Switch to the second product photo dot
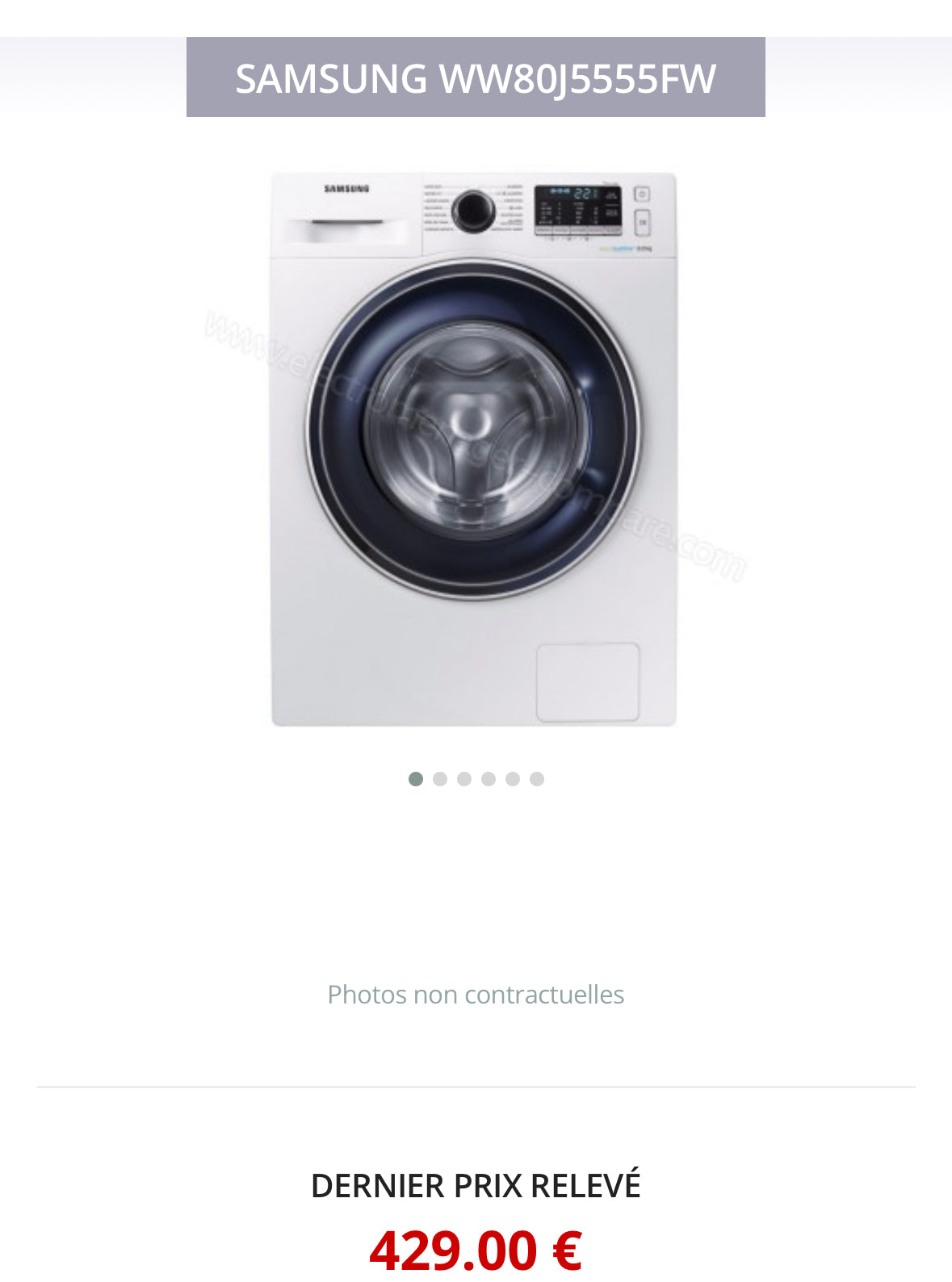Screen dimensions: 952x1282 coord(440,778)
